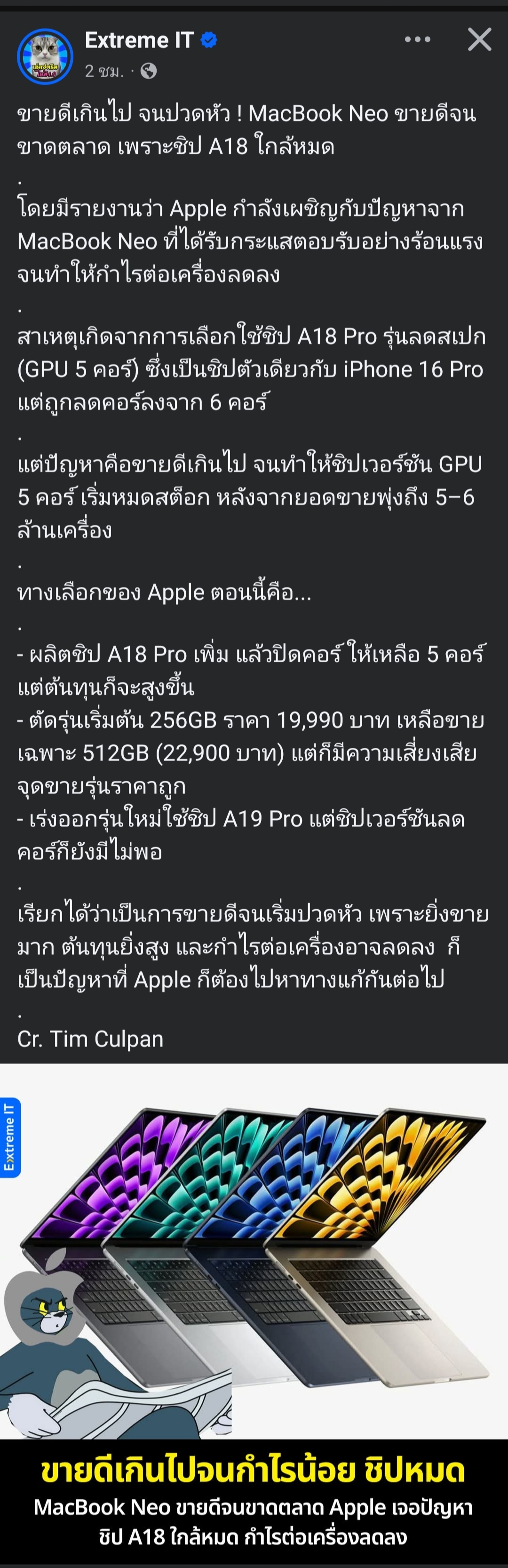Open Extreme IT profile picture

point(45,56)
